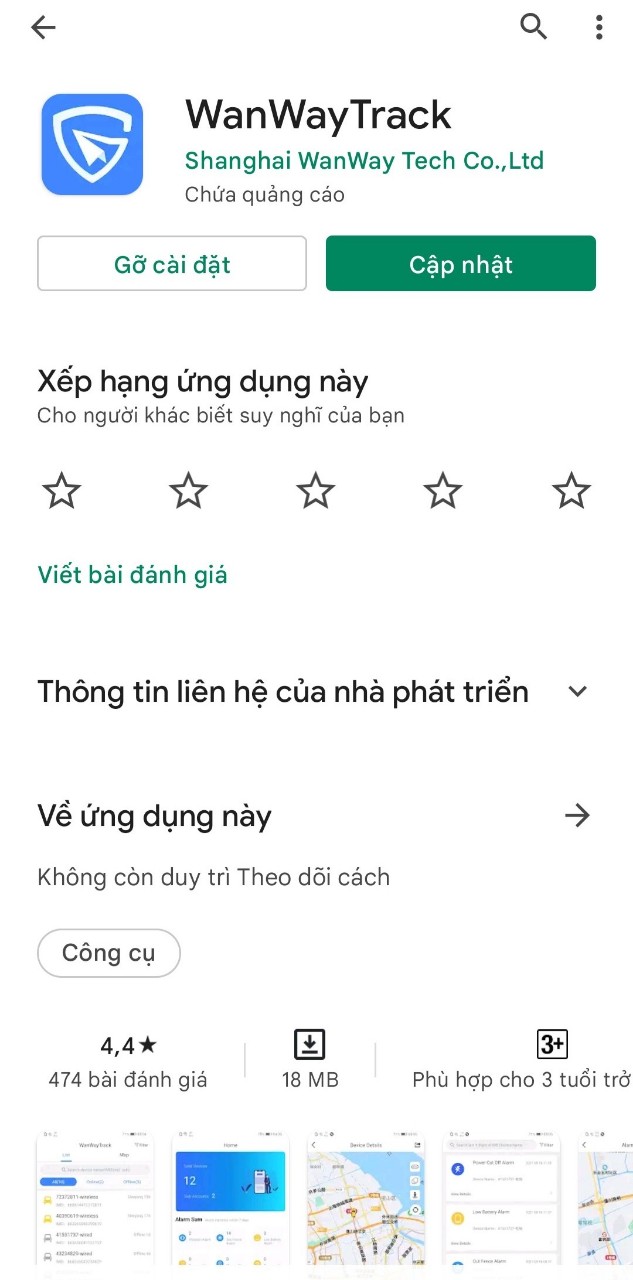
Task: Rate the app five stars
Action: click(571, 491)
